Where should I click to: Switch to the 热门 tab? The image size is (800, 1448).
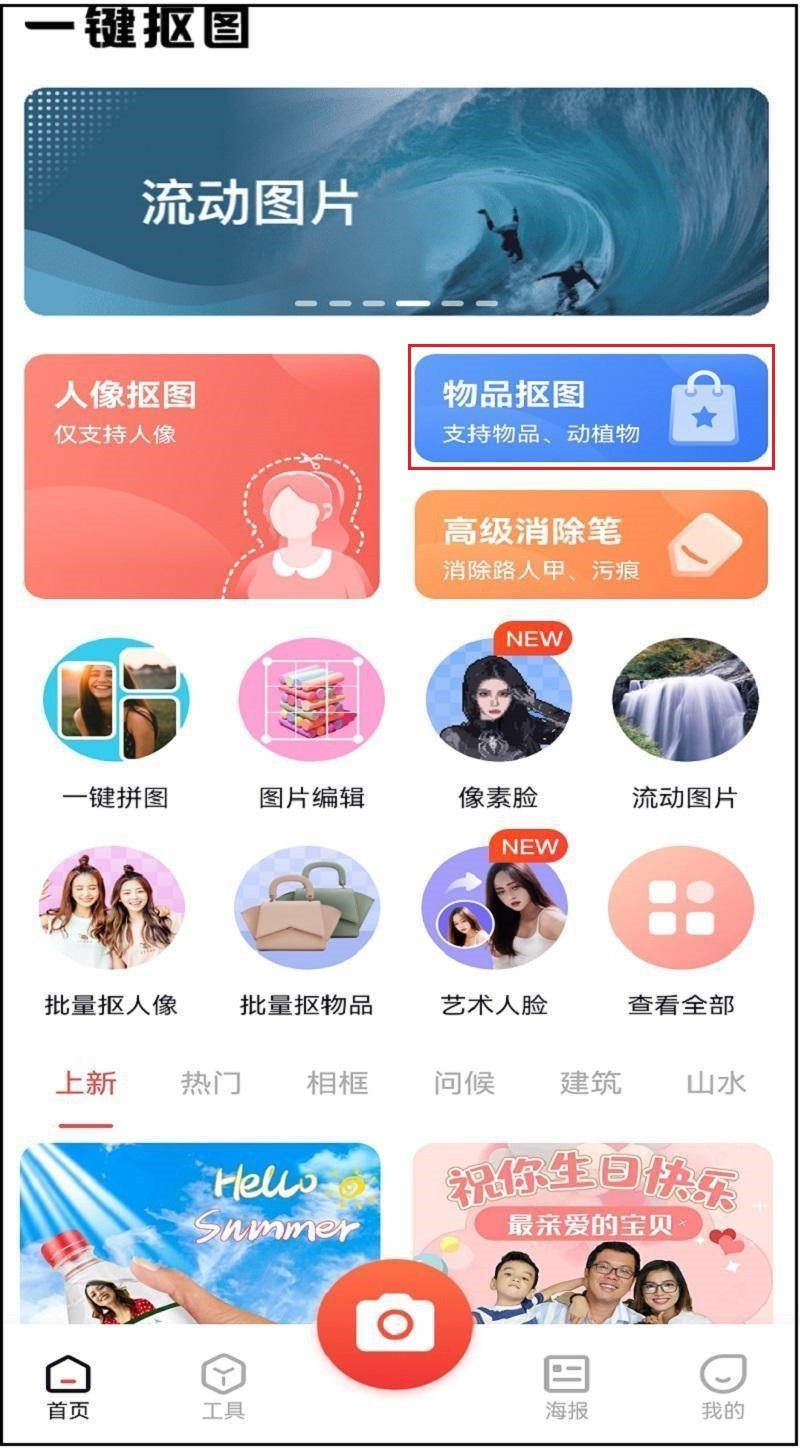point(211,1083)
